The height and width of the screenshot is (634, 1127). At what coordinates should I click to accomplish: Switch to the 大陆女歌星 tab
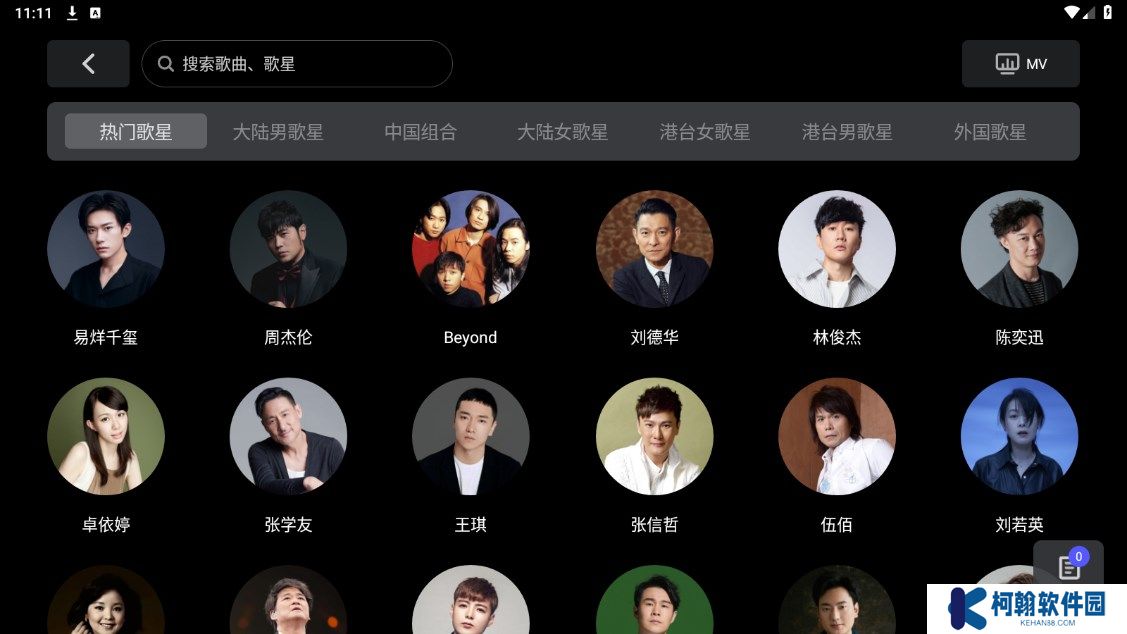pos(562,131)
